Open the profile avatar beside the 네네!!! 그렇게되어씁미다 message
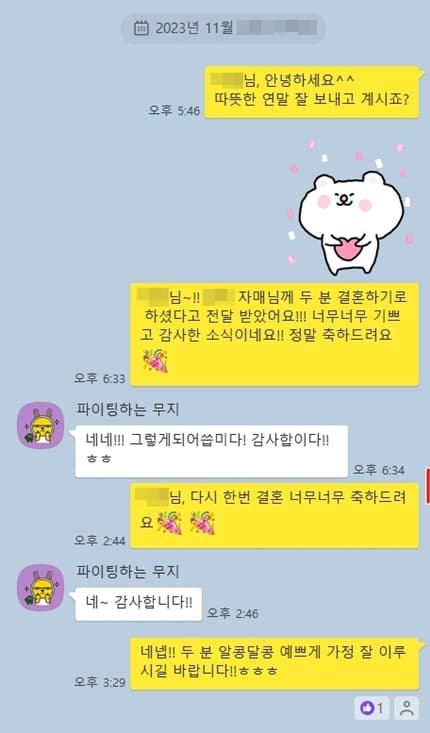 click(40, 425)
